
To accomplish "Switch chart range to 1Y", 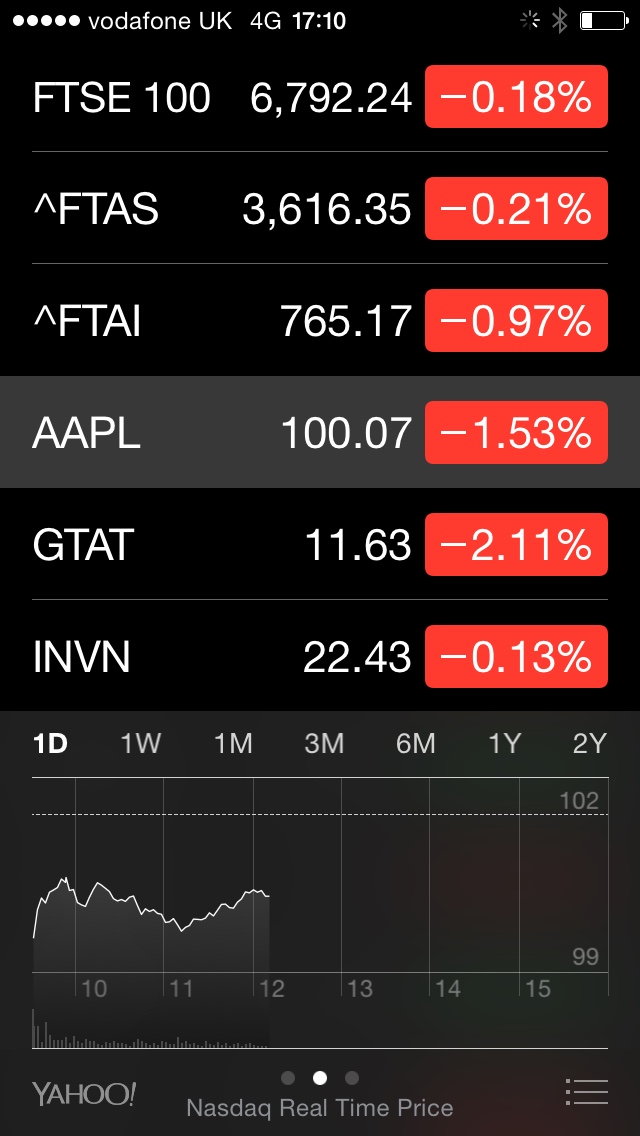I will click(505, 743).
